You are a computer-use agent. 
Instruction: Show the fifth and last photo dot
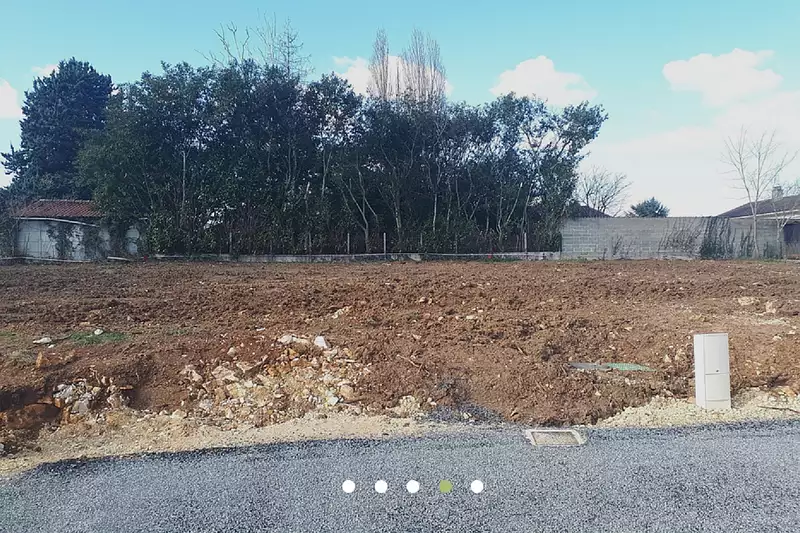[x=477, y=487]
